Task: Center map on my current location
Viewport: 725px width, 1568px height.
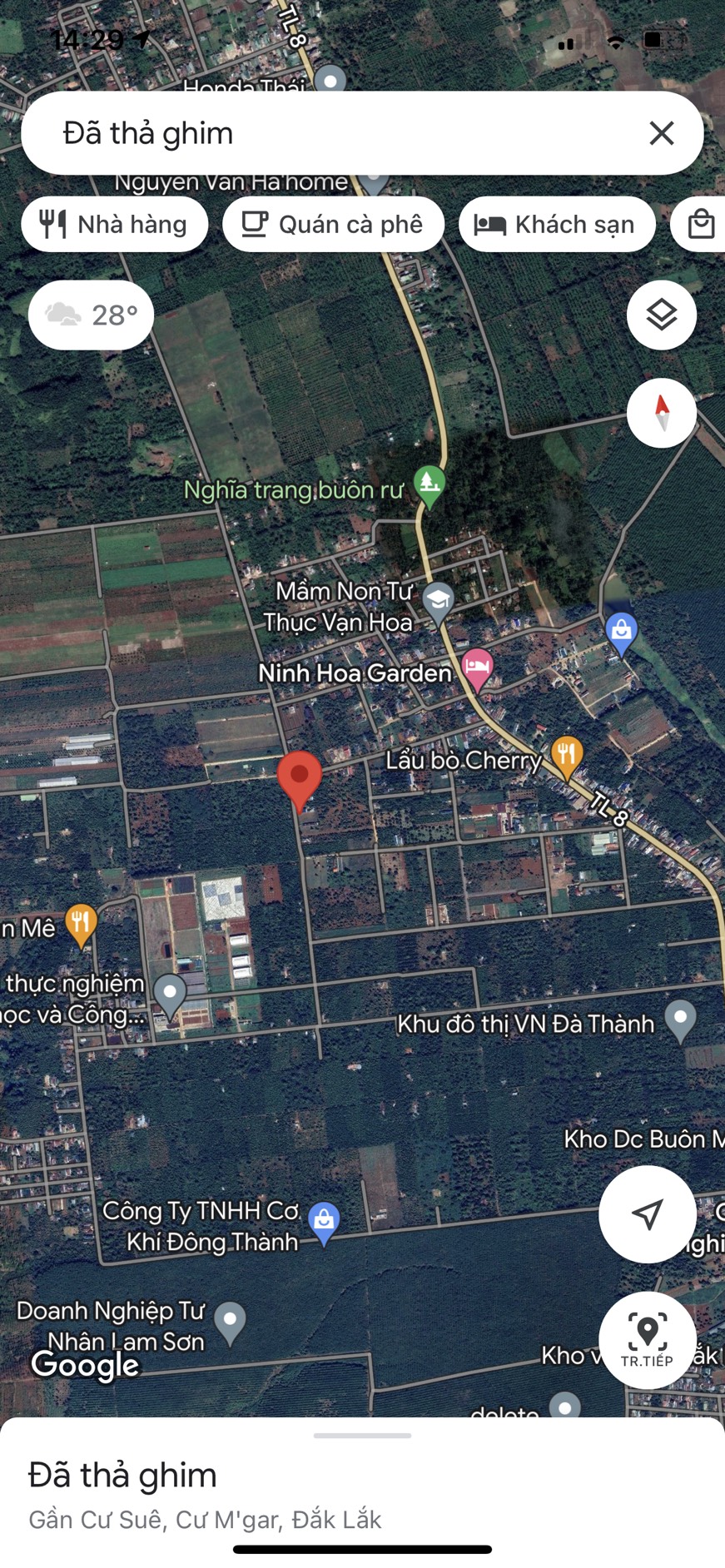Action: coord(648,1214)
